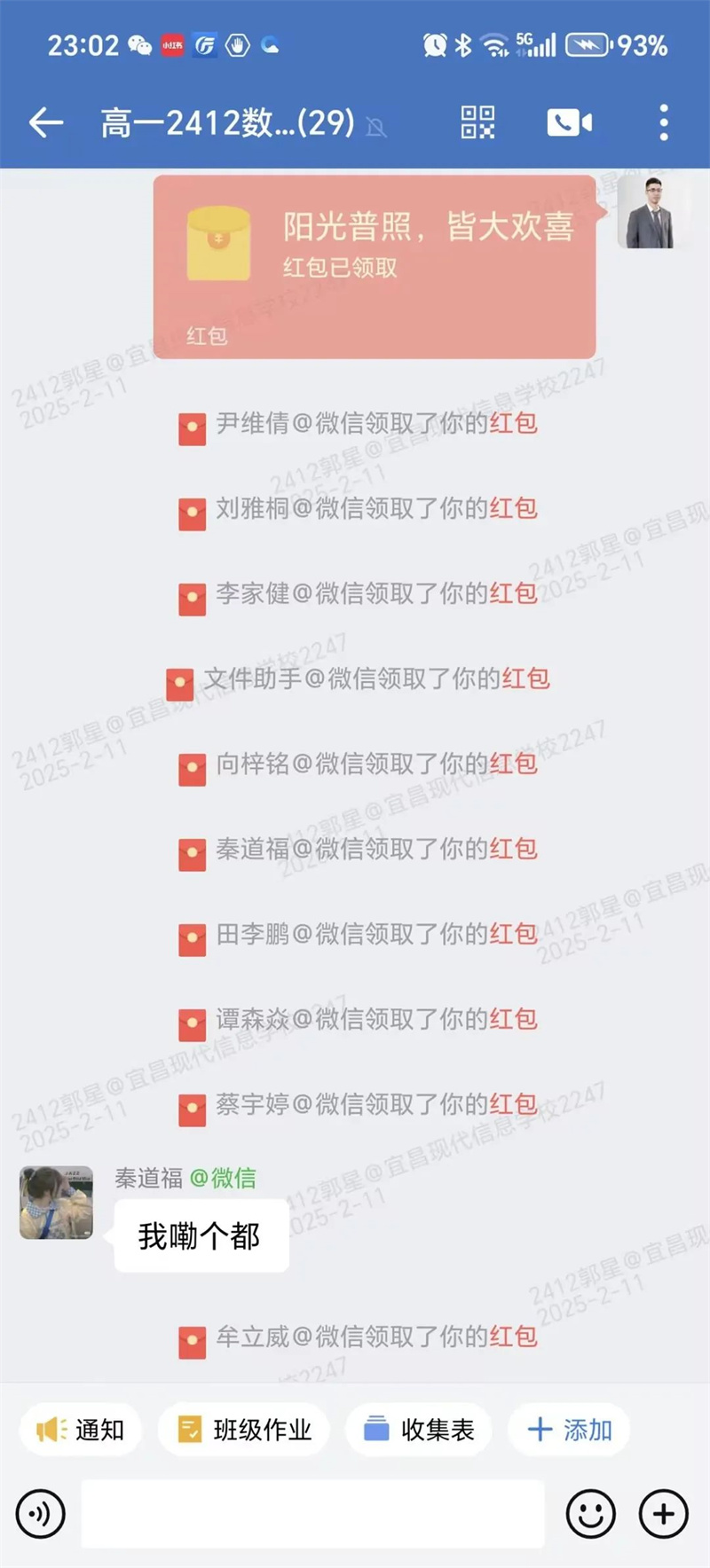
Task: Tap 红包 link in 牟立威's claim notice
Action: click(513, 1337)
